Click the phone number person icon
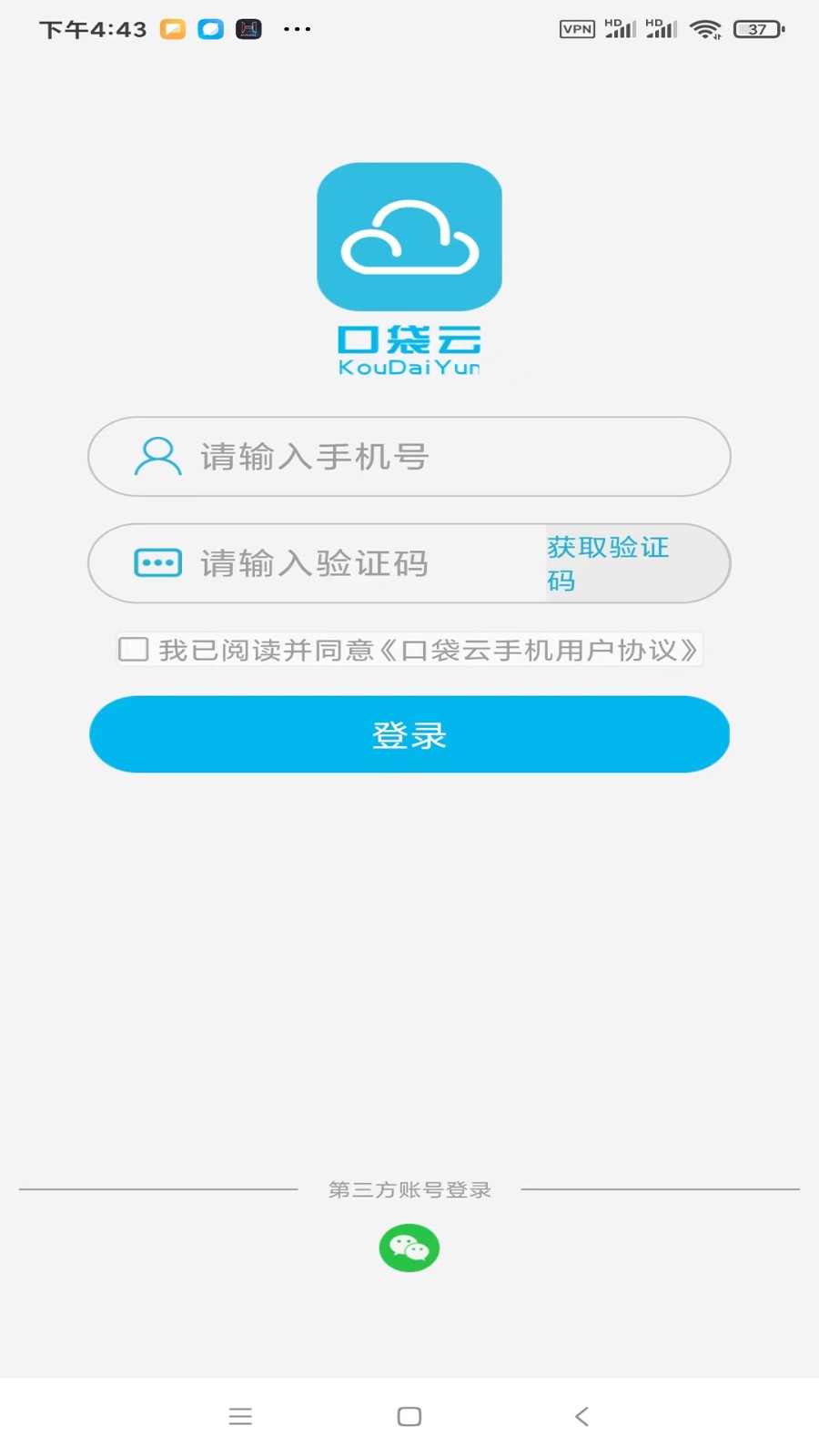Screen dimensions: 819x1456 tap(157, 457)
